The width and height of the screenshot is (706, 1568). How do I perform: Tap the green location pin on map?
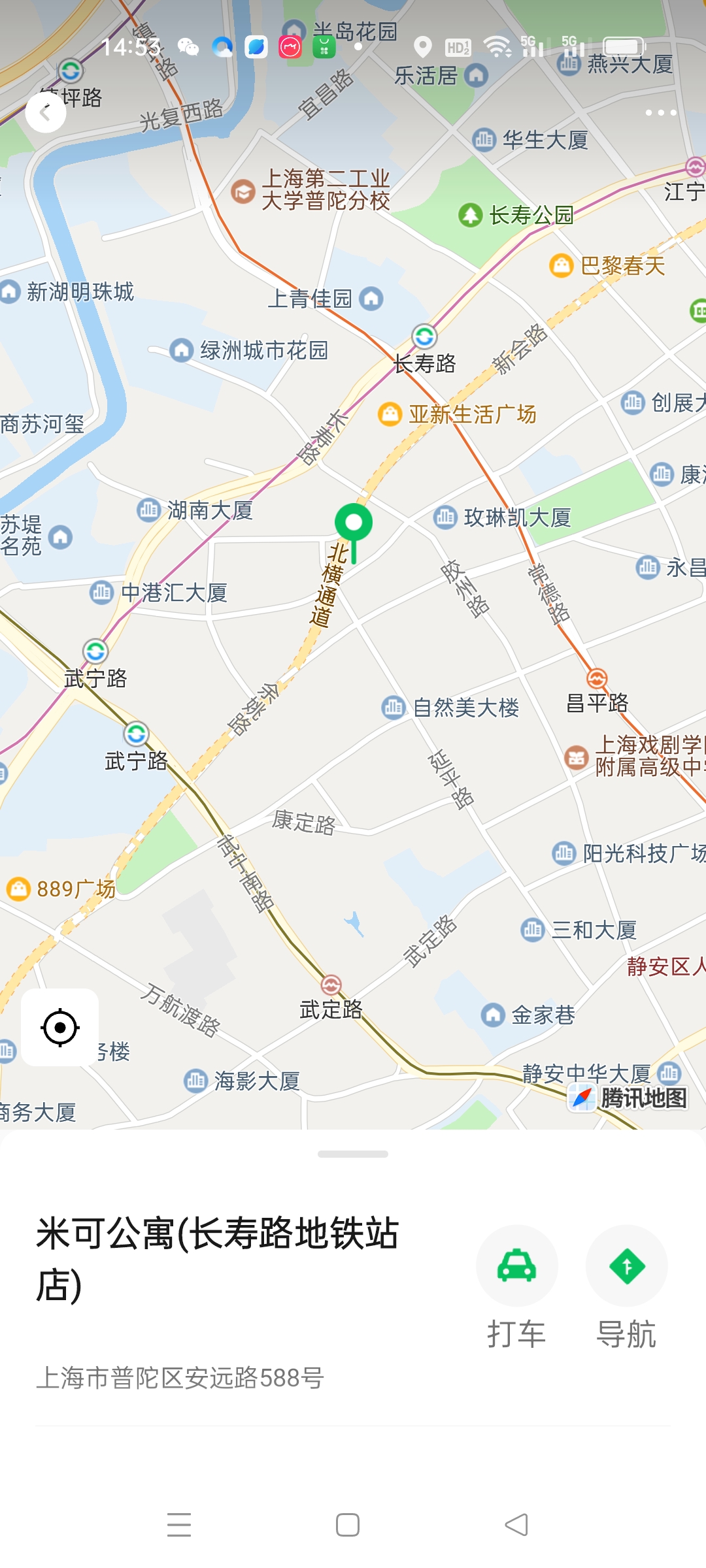(x=354, y=525)
